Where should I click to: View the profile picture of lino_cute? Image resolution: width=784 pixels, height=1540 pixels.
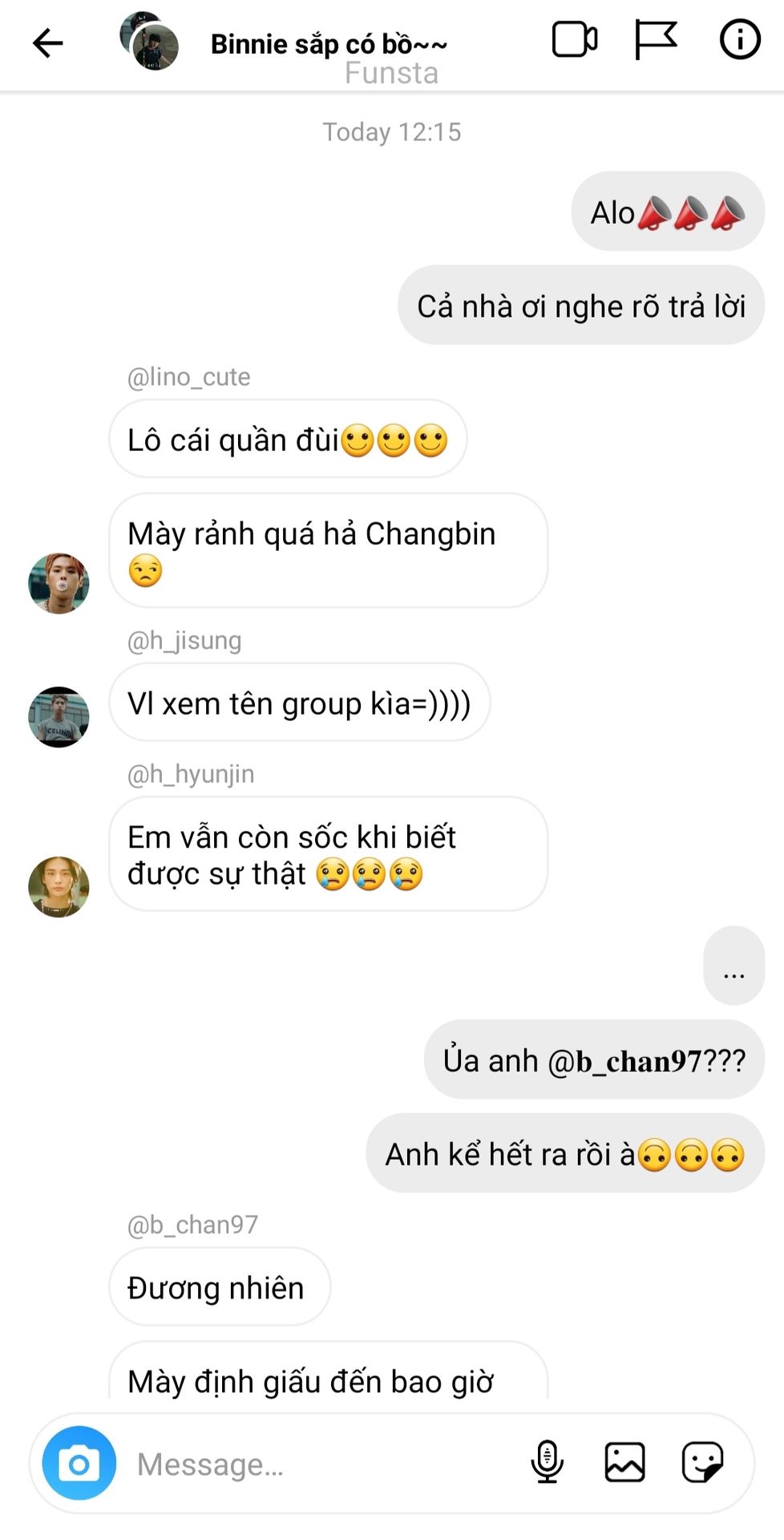pos(59,583)
